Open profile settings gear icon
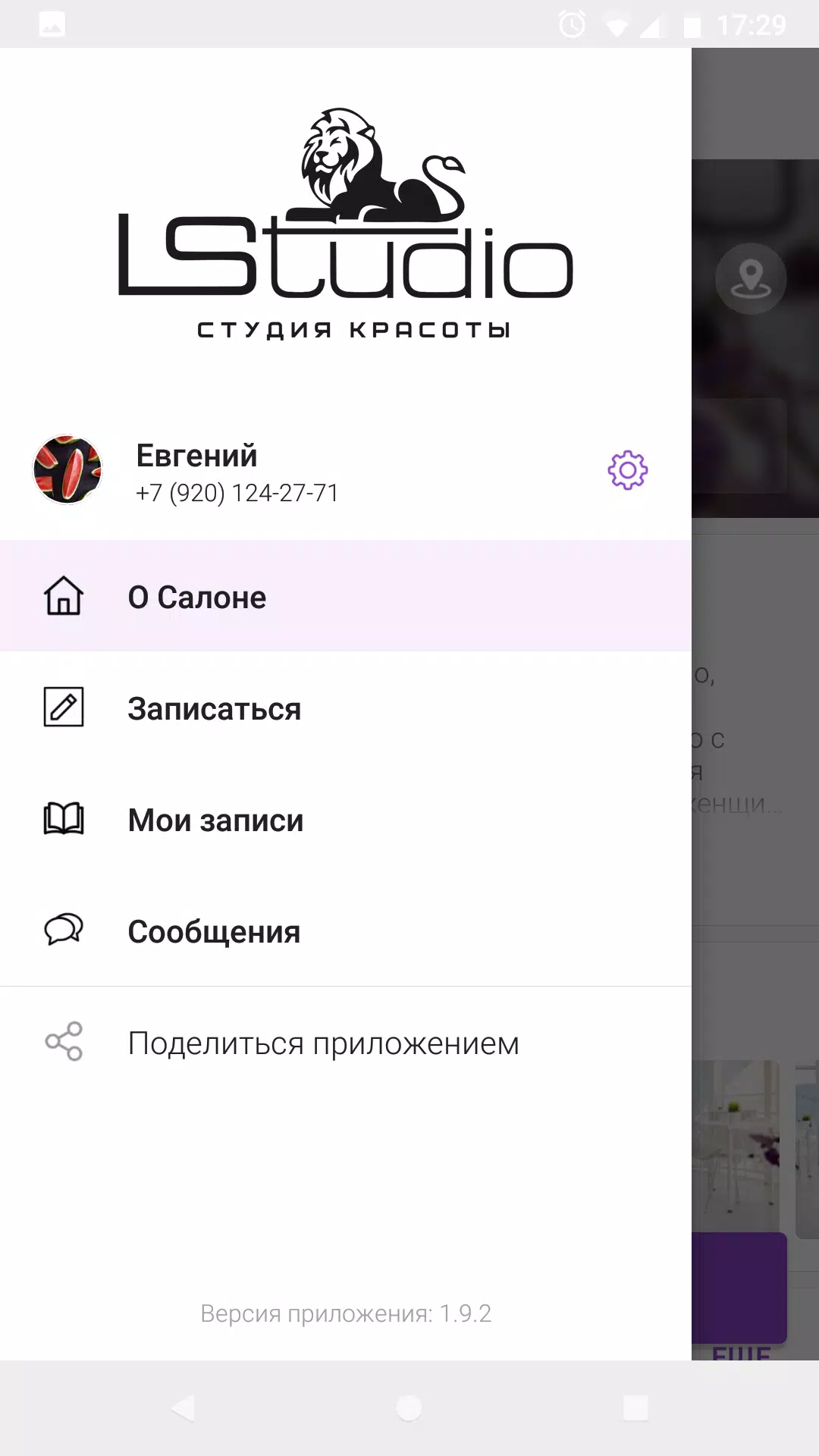This screenshot has height=1456, width=819. click(627, 471)
